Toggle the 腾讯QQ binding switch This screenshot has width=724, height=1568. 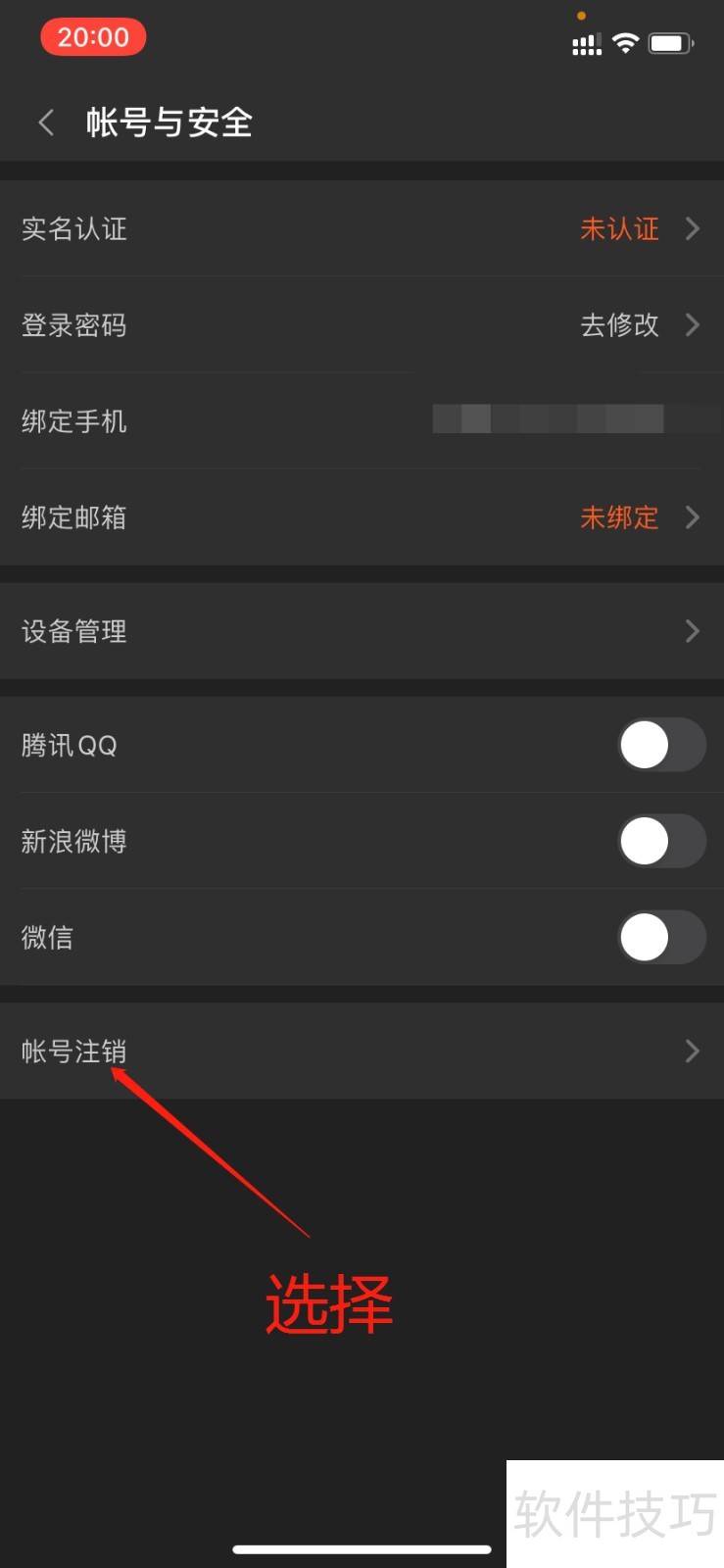click(x=661, y=745)
